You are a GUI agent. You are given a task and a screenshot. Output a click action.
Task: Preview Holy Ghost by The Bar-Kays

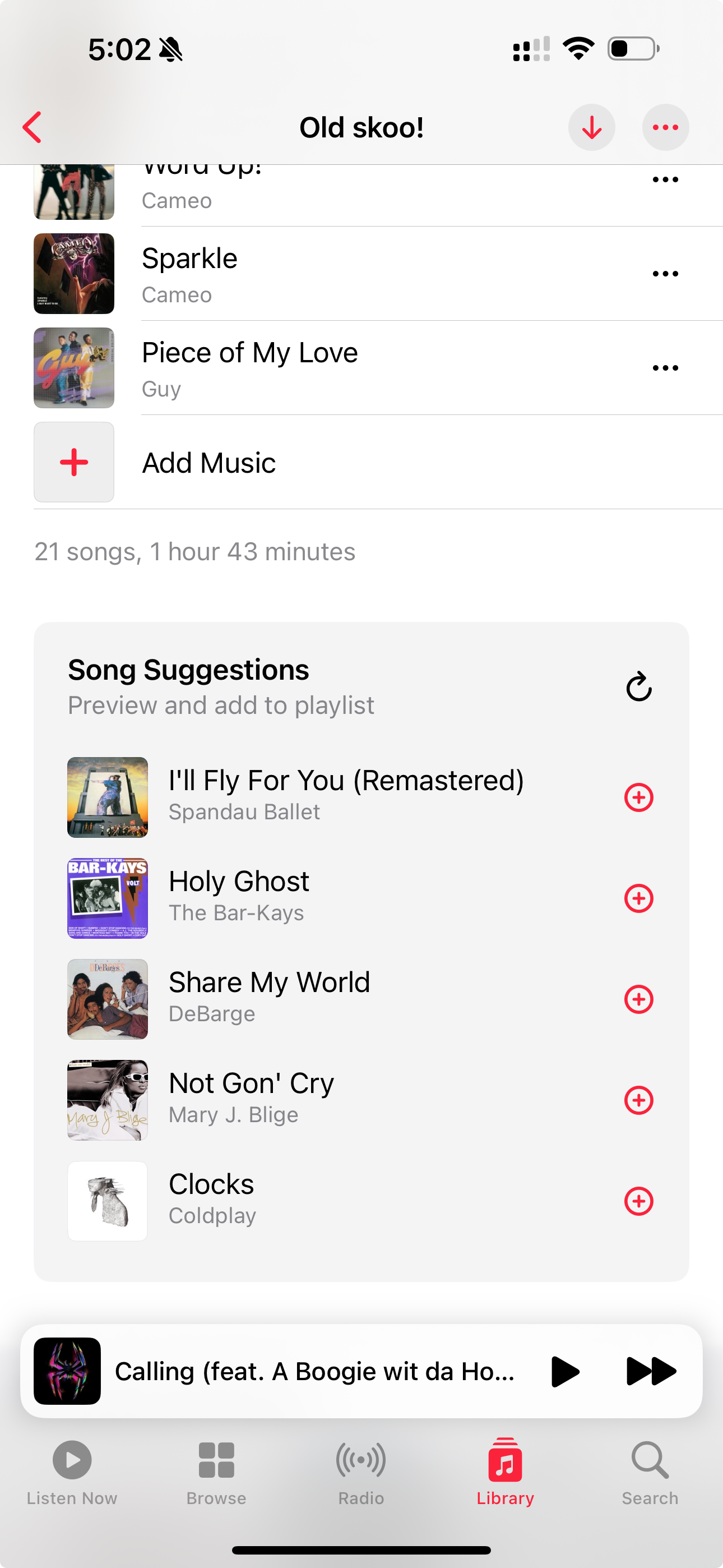coord(108,898)
